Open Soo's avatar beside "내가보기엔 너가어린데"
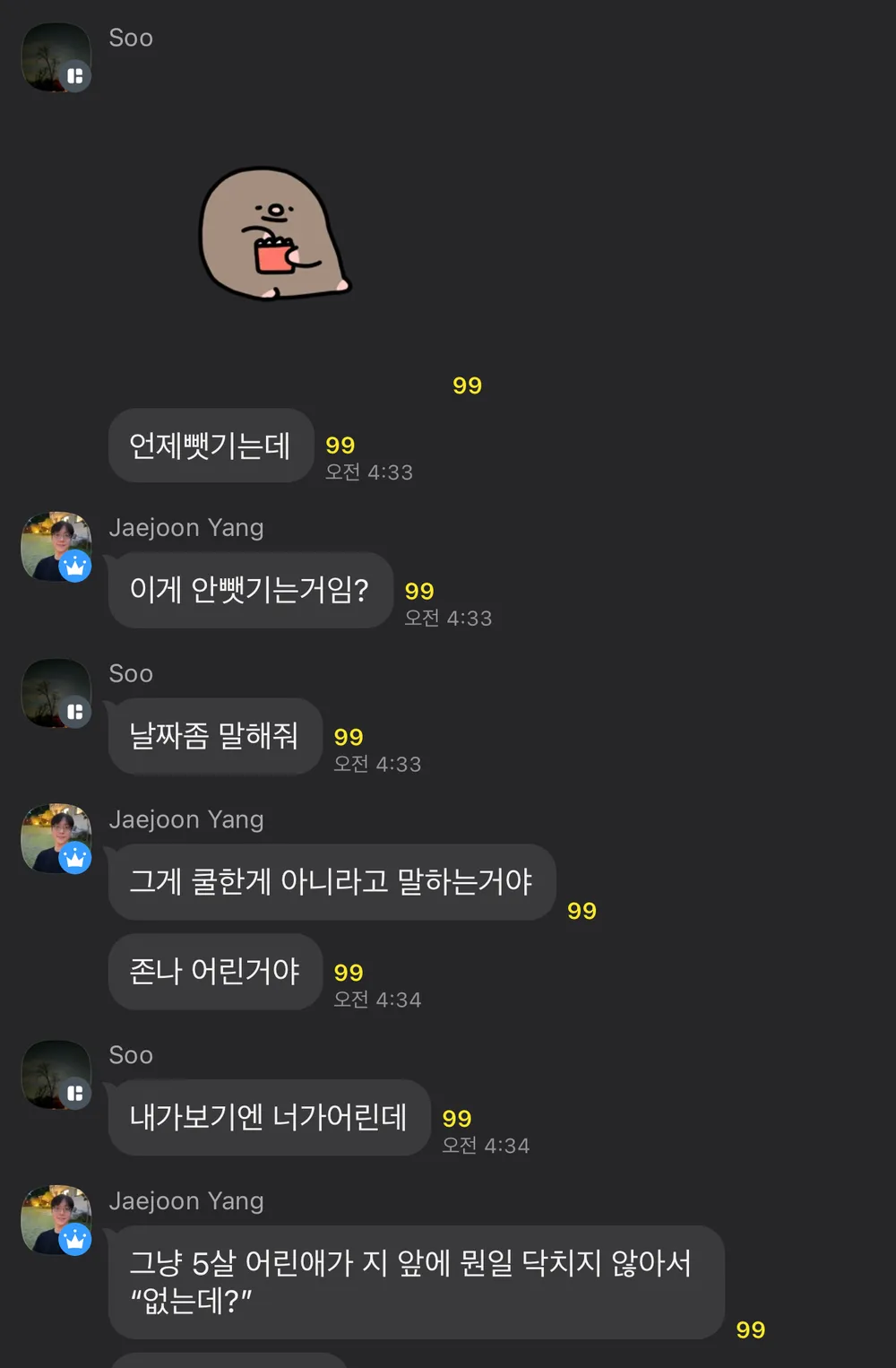The height and width of the screenshot is (1368, 896). pyautogui.click(x=56, y=1074)
